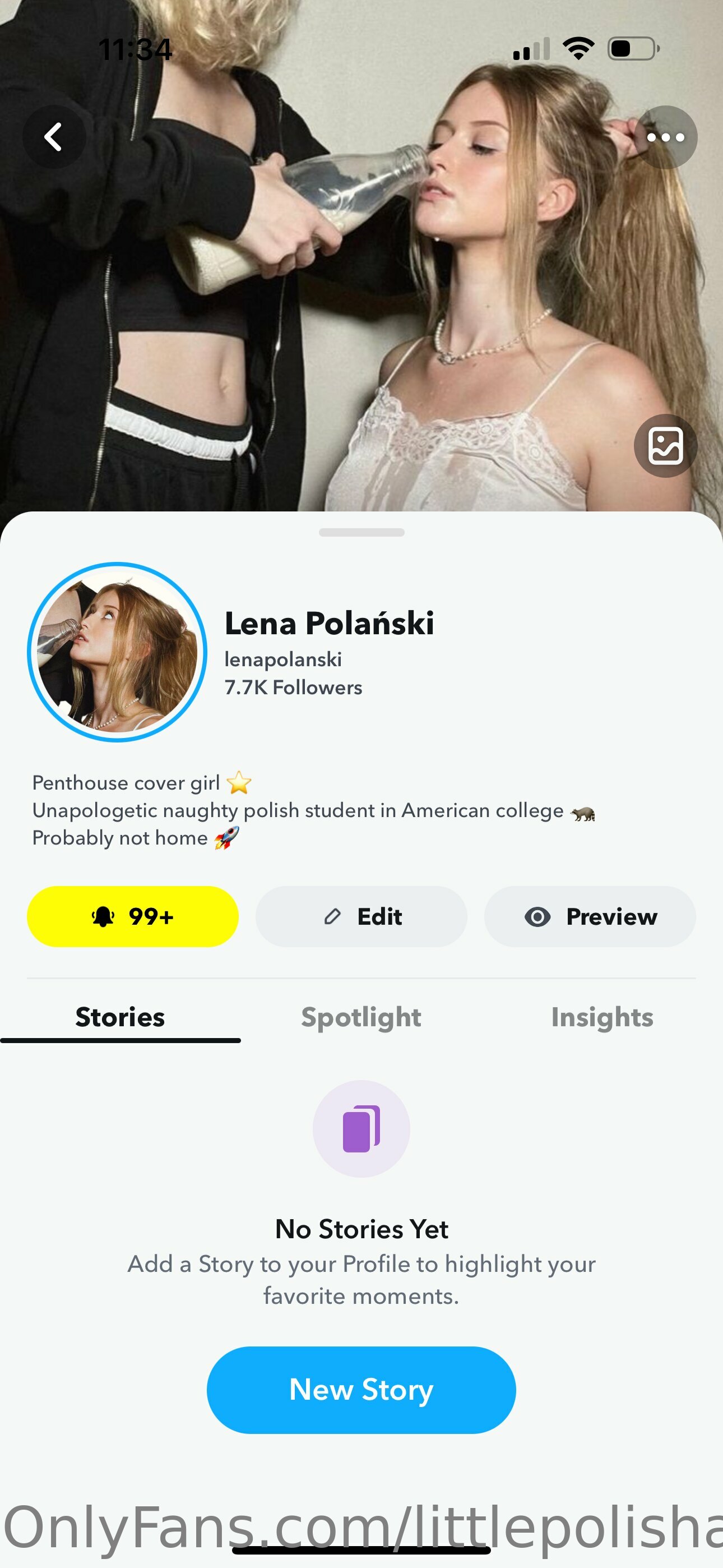Screen dimensions: 723x1568
Task: Open the profile picture avatar
Action: tap(118, 652)
